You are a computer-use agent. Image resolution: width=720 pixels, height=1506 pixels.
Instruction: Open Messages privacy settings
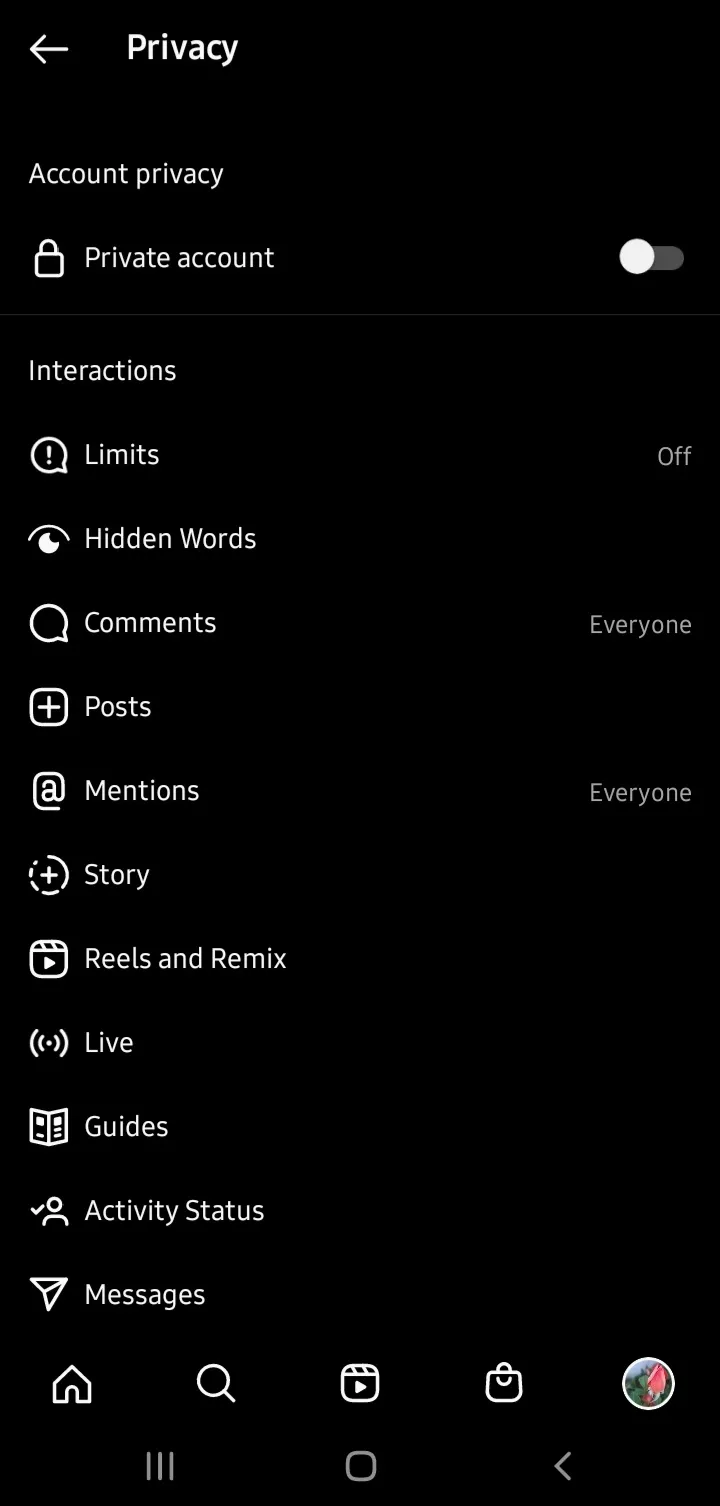tap(360, 1295)
